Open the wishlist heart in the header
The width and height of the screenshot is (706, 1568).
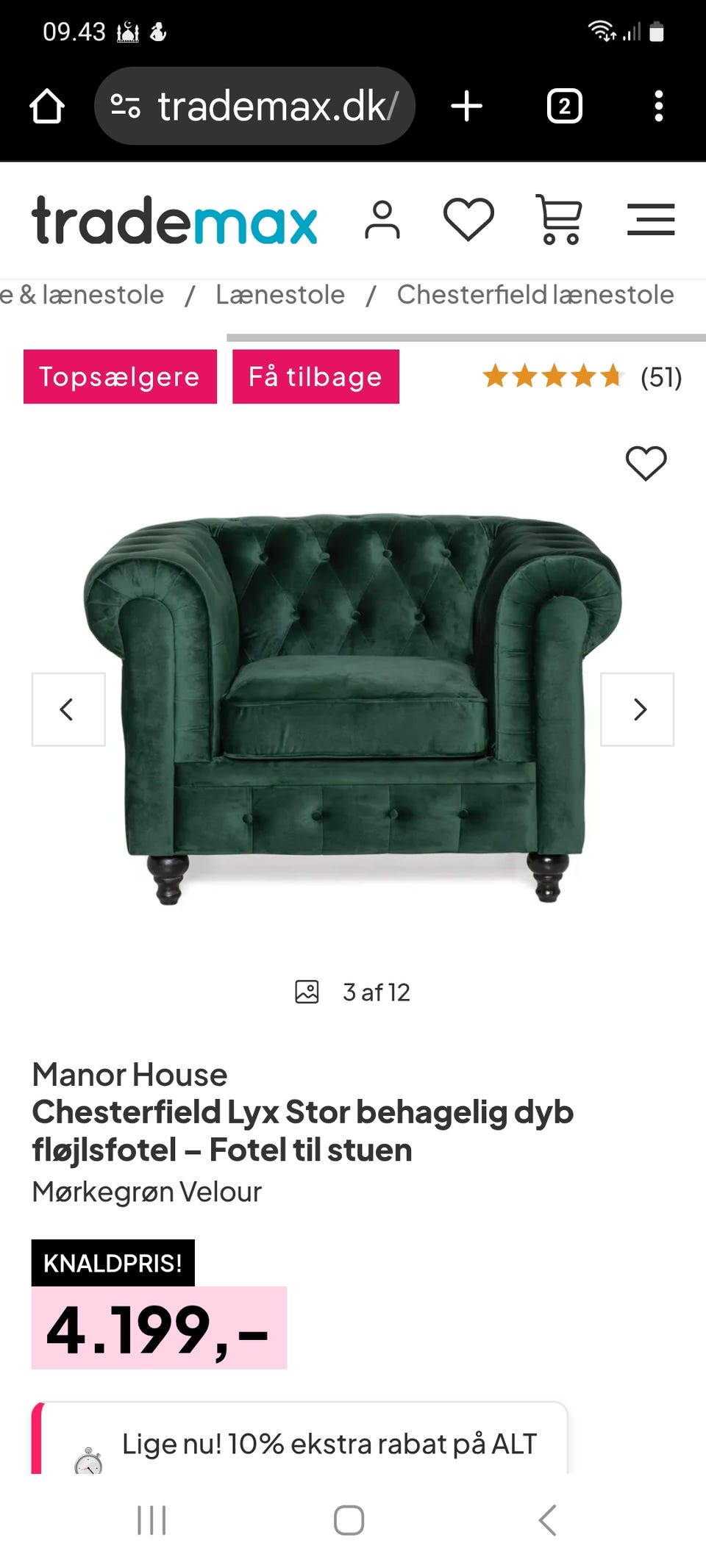point(468,220)
